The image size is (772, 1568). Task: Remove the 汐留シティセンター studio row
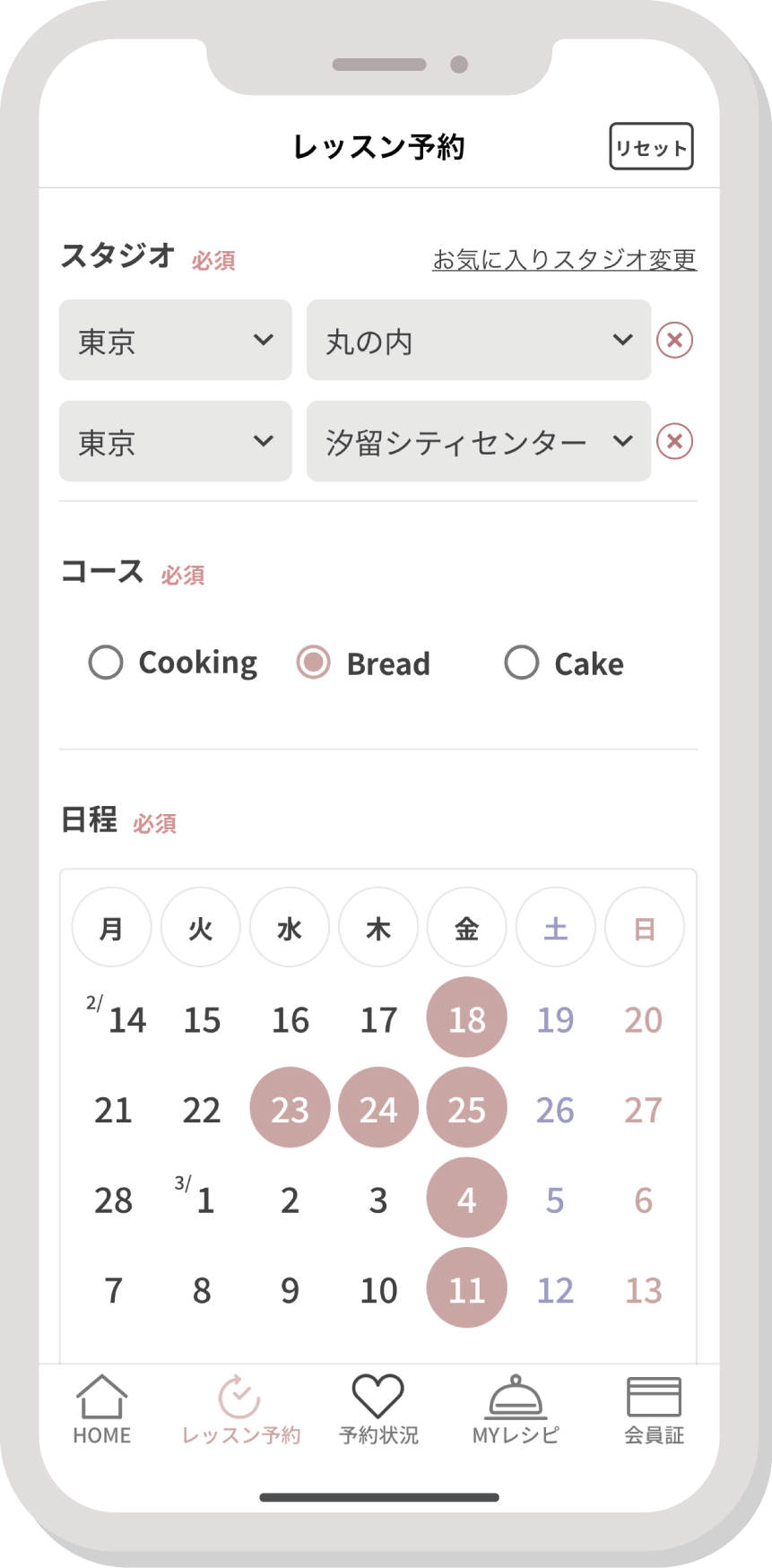pos(674,441)
